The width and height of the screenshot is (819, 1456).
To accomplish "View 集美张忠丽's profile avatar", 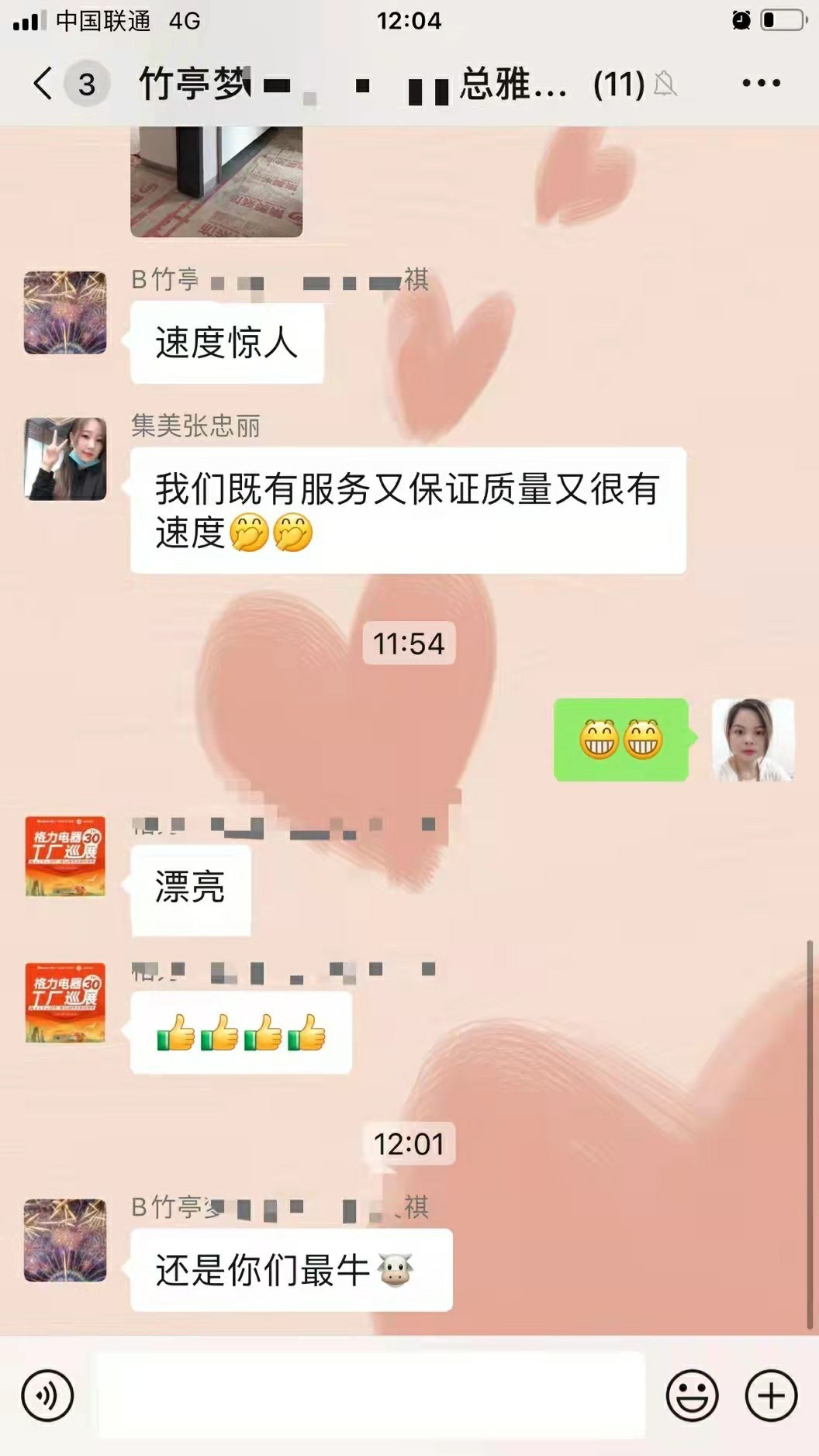I will pos(65,459).
